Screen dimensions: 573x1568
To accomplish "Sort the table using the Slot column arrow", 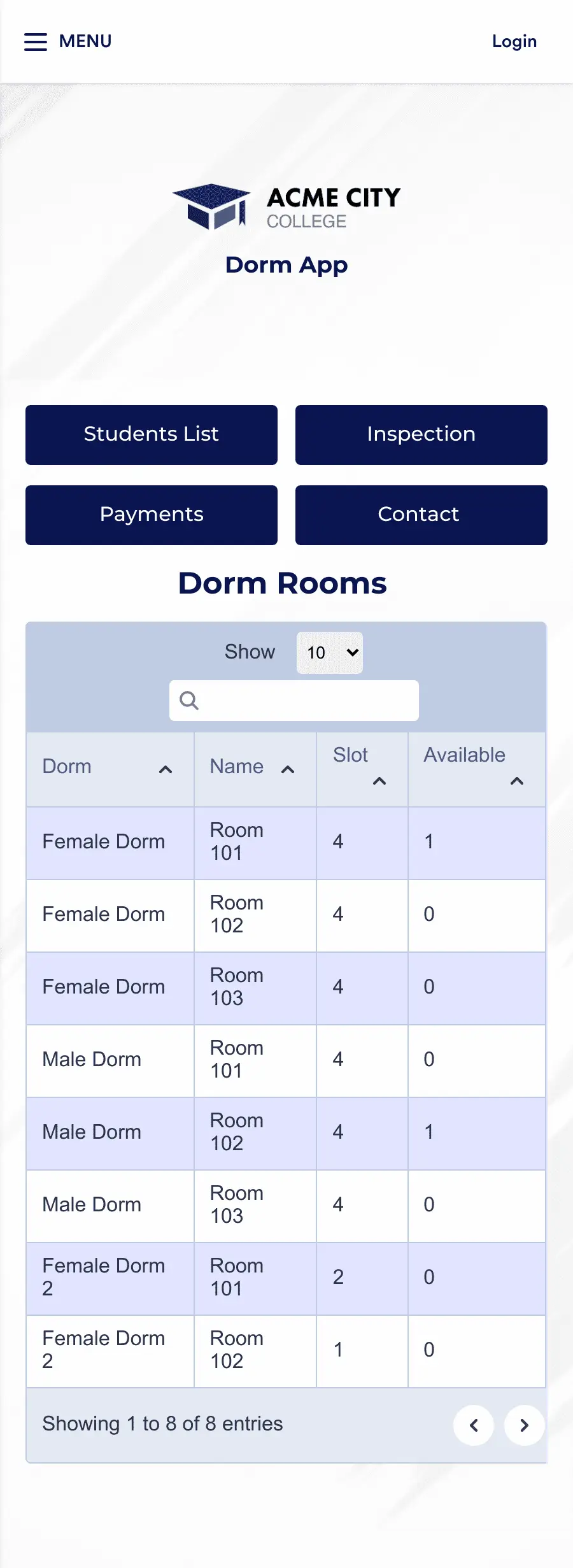I will [379, 780].
